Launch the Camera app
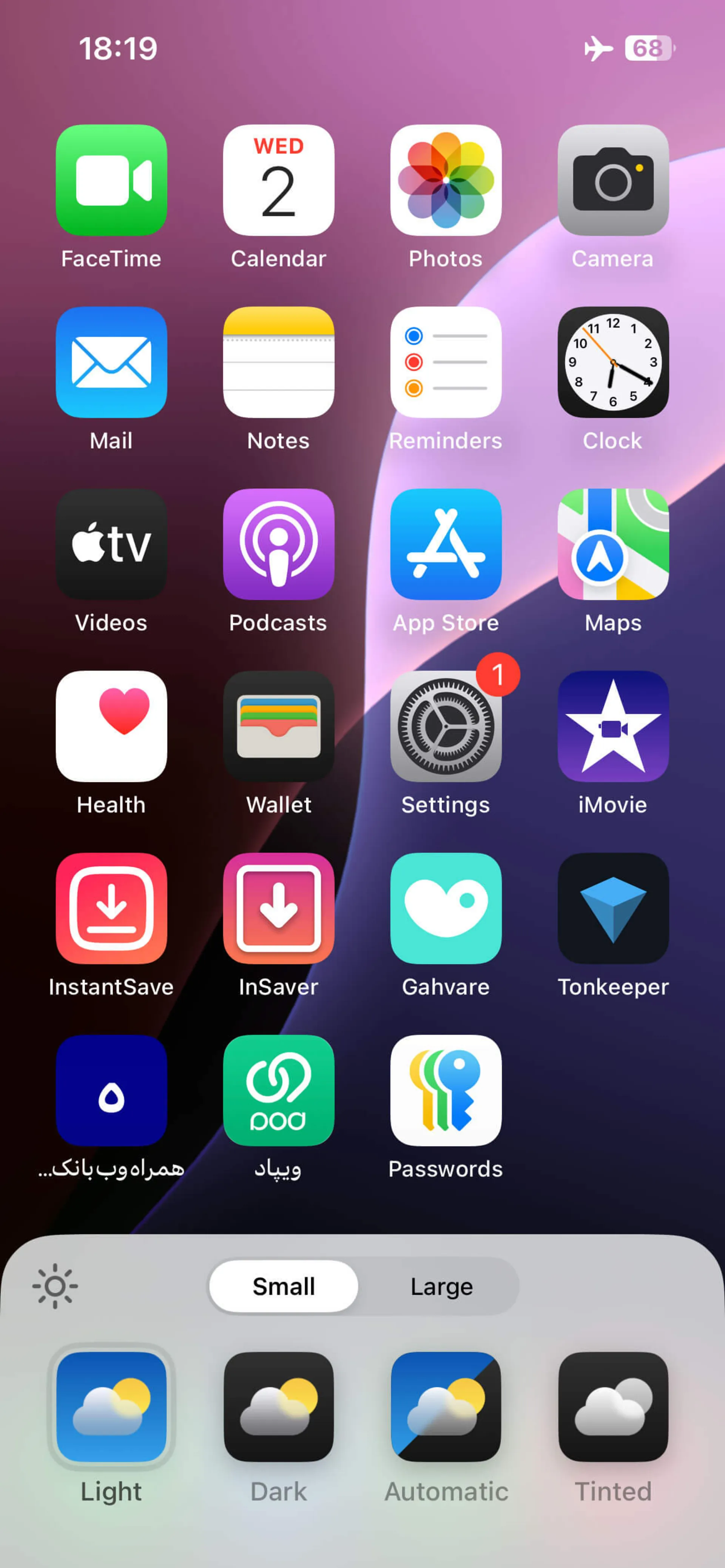 613,180
